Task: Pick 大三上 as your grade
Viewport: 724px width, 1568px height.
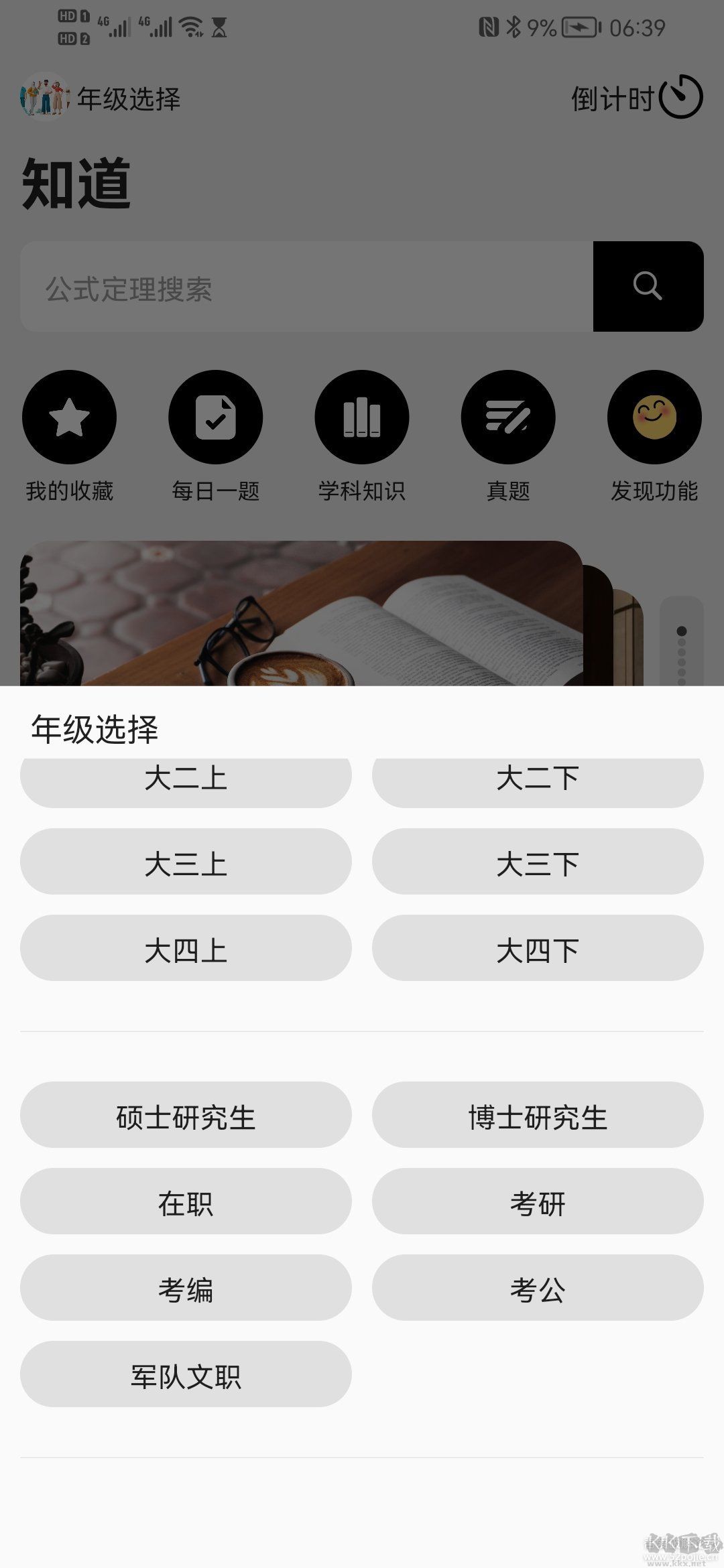Action: click(186, 862)
